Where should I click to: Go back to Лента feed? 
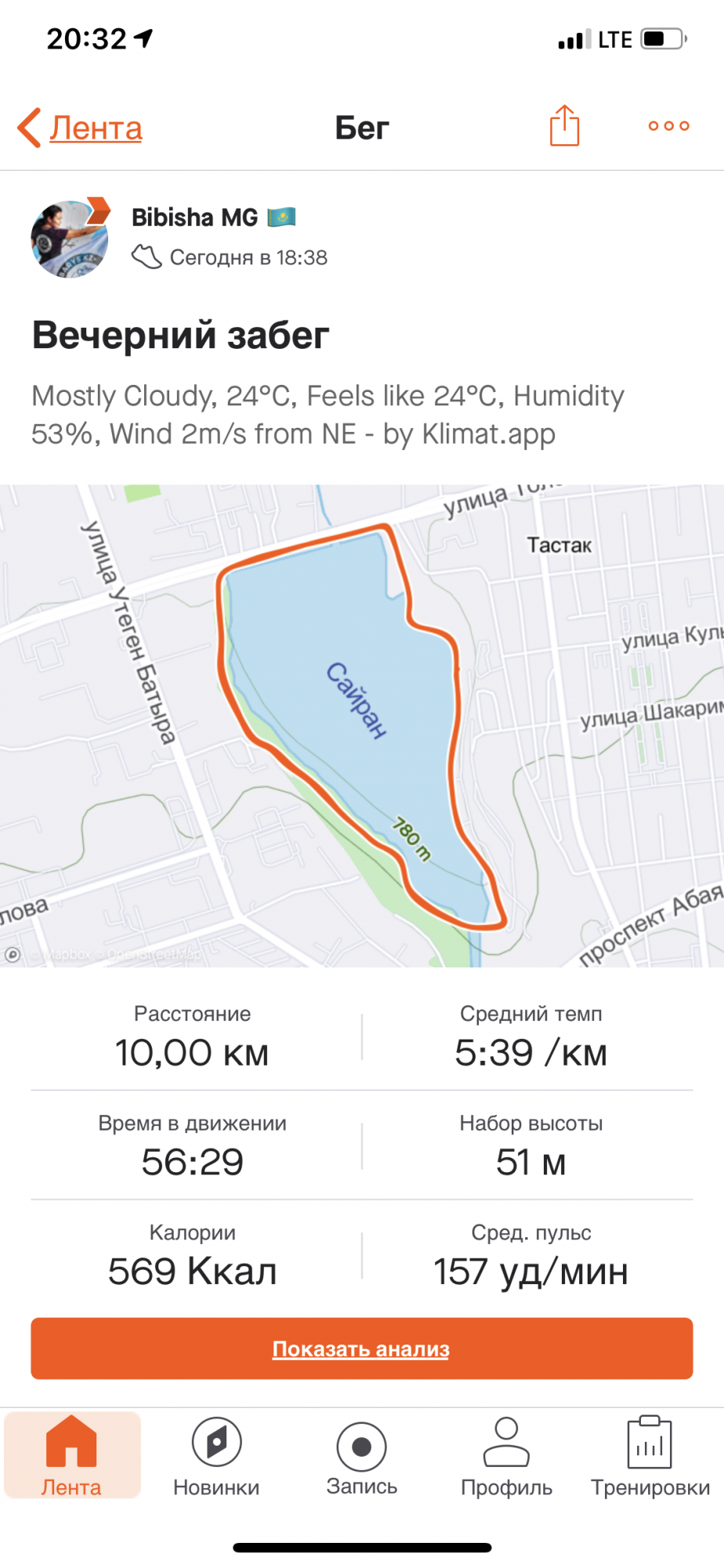pos(81,128)
